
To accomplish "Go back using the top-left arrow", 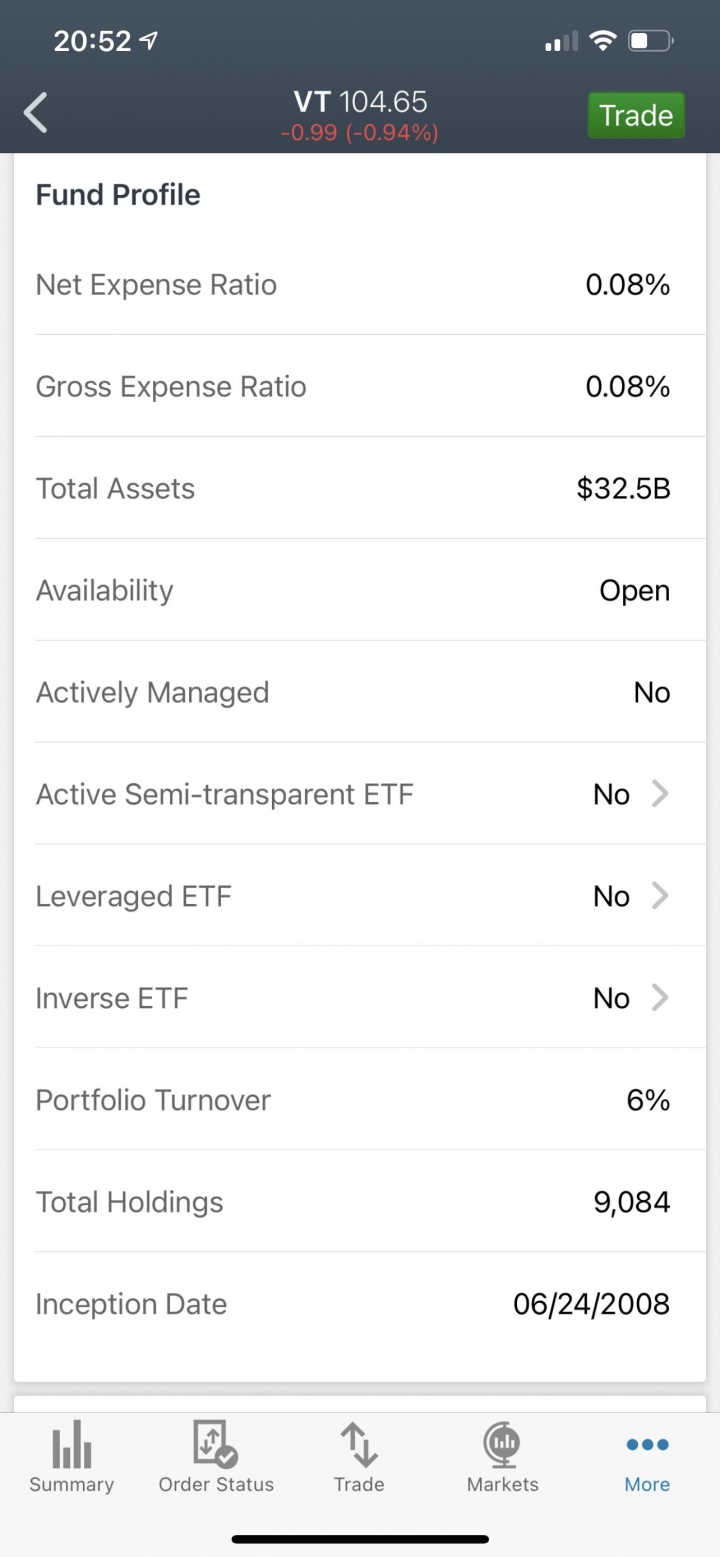I will coord(35,114).
